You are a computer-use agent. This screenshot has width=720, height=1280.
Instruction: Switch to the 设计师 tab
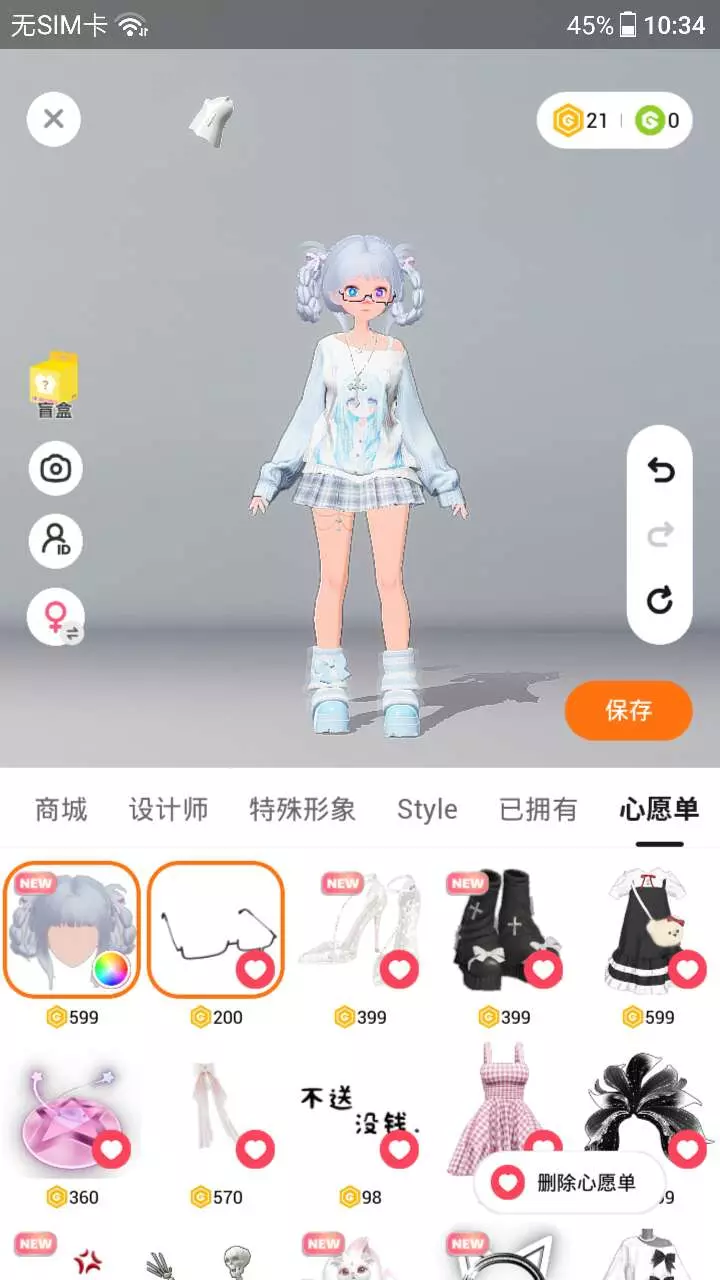(x=169, y=809)
